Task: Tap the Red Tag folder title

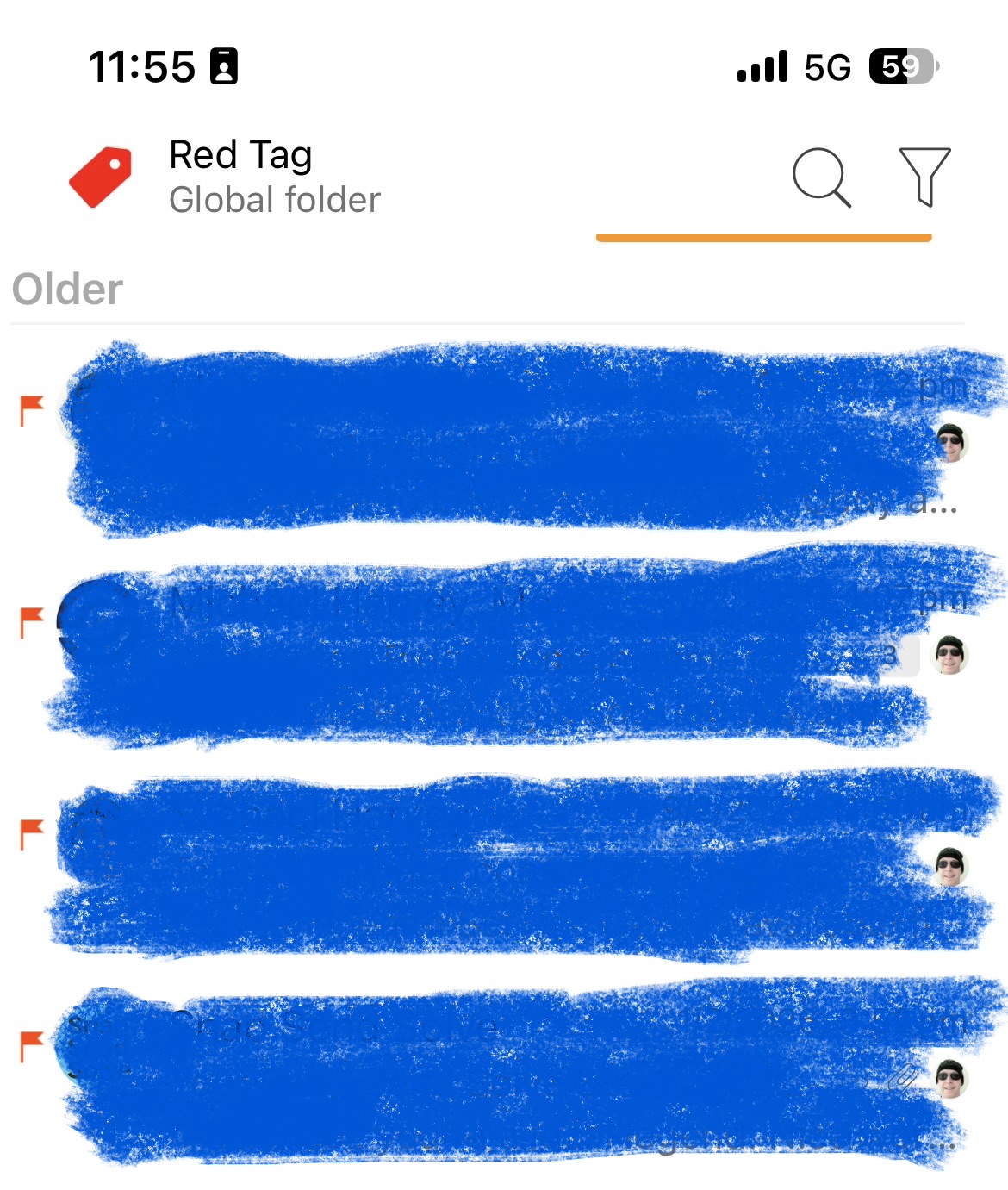Action: pyautogui.click(x=240, y=156)
